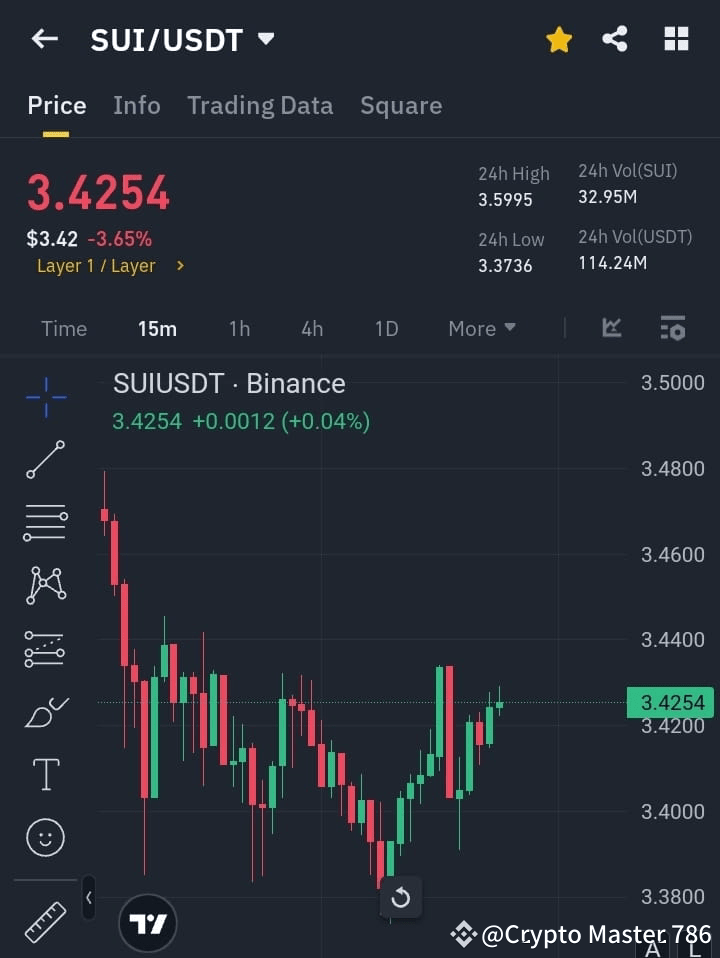This screenshot has height=958, width=720.
Task: Reload the chart with the refresh button
Action: click(x=401, y=898)
